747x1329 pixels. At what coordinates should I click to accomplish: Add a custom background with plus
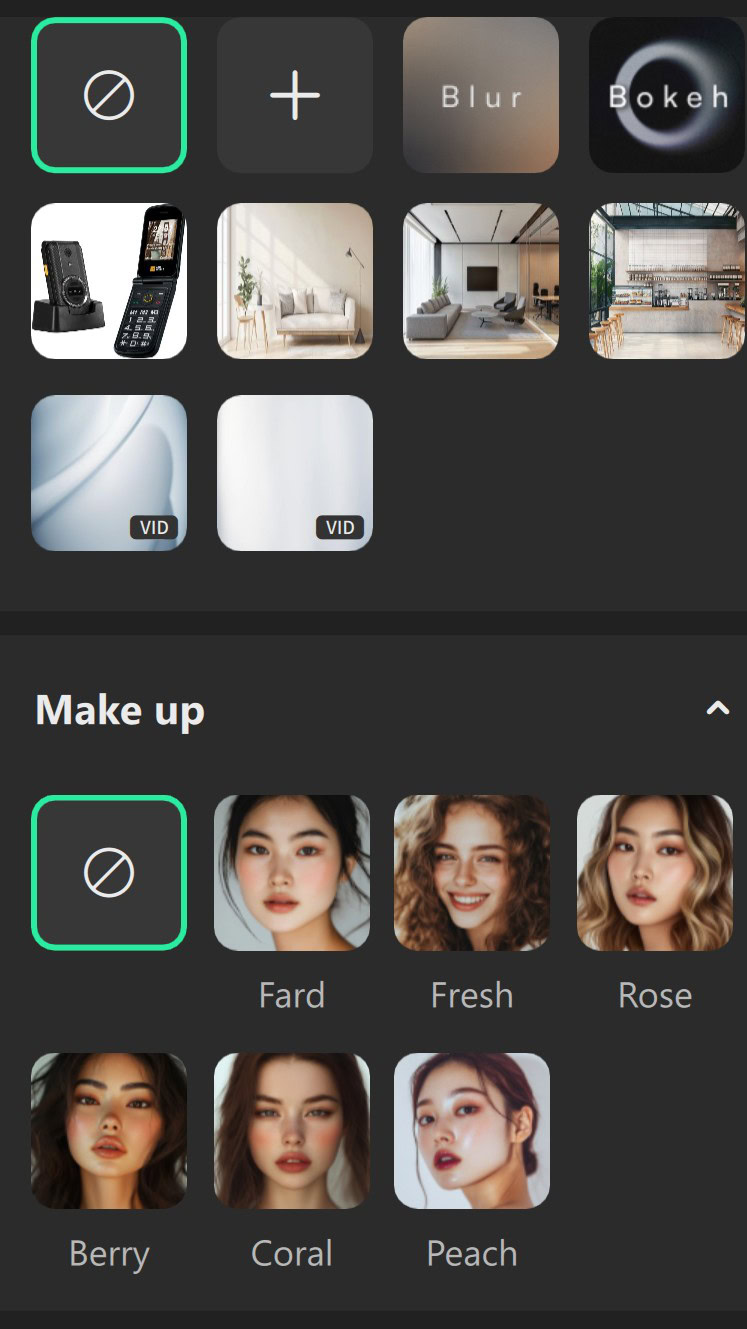click(295, 95)
